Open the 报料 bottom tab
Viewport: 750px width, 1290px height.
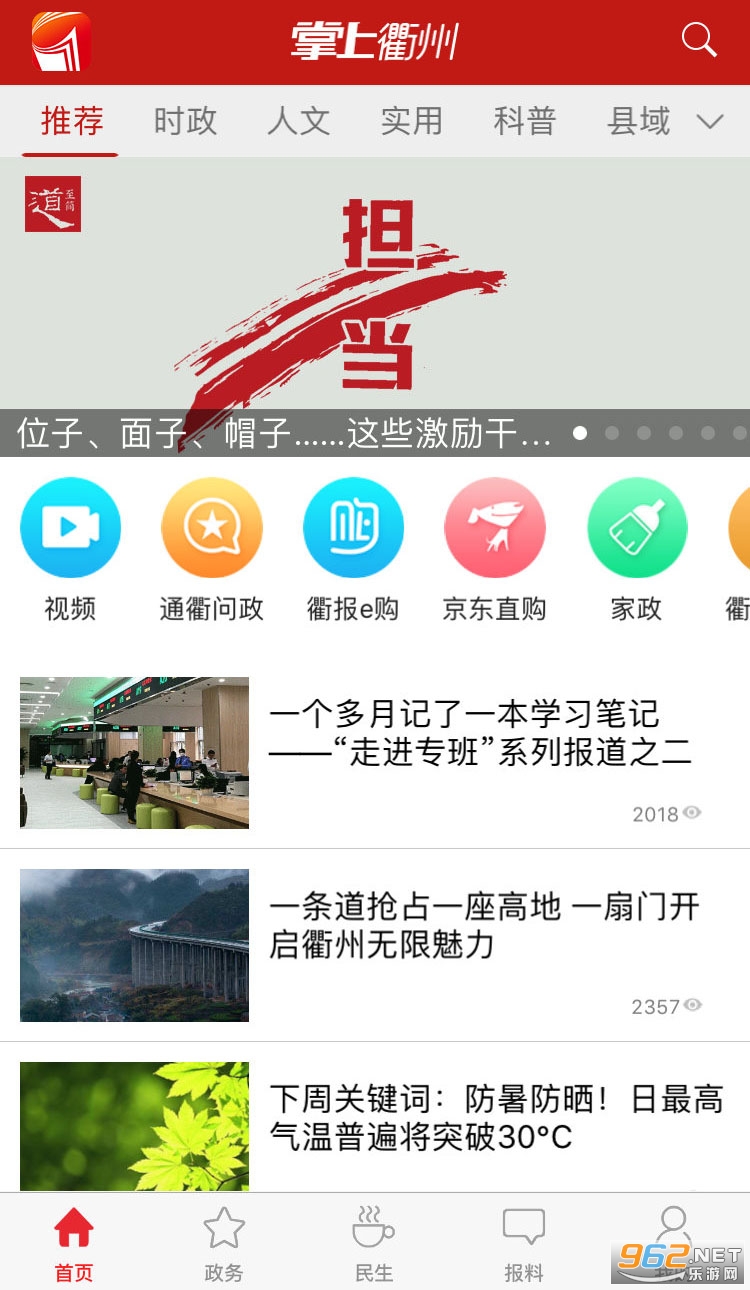tap(524, 1243)
